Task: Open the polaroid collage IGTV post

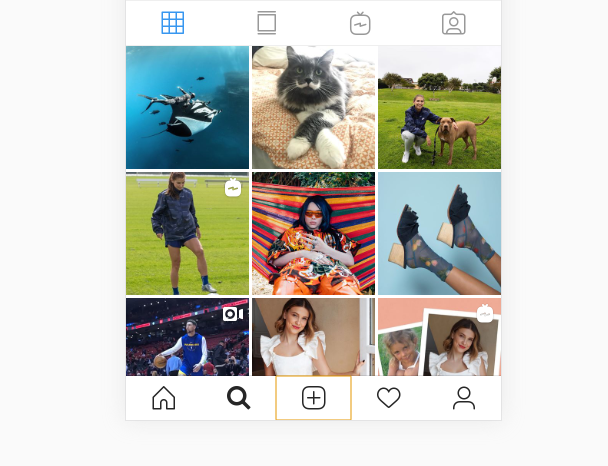Action: pyautogui.click(x=439, y=336)
